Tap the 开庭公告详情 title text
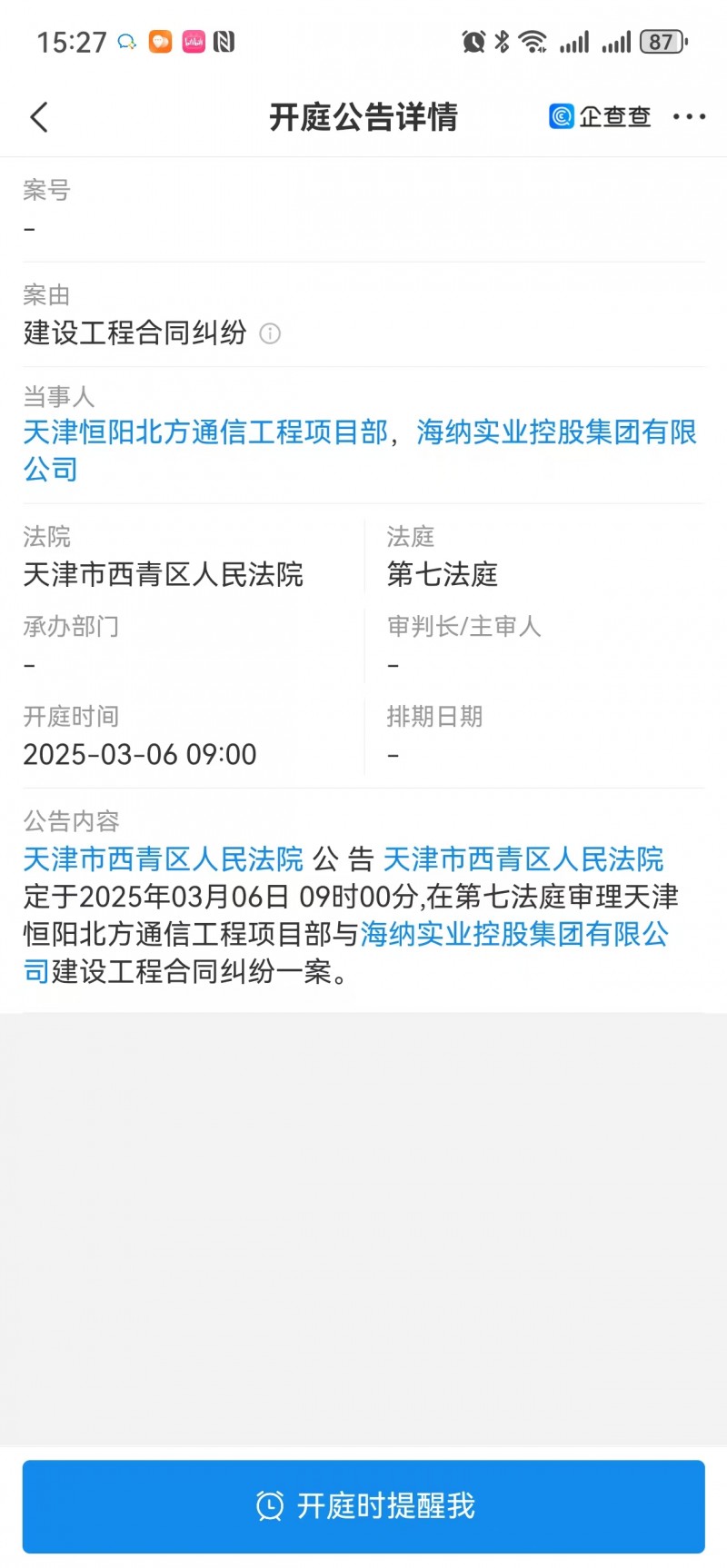This screenshot has height=1568, width=727. 363,117
